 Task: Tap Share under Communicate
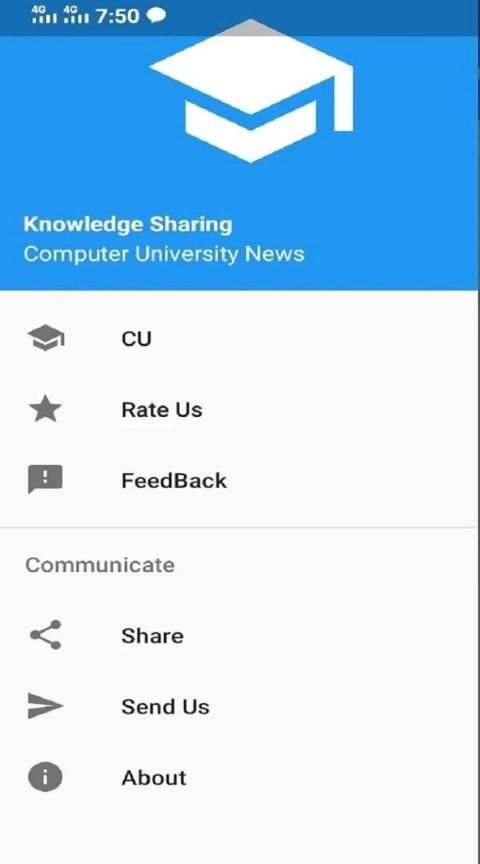(x=239, y=636)
